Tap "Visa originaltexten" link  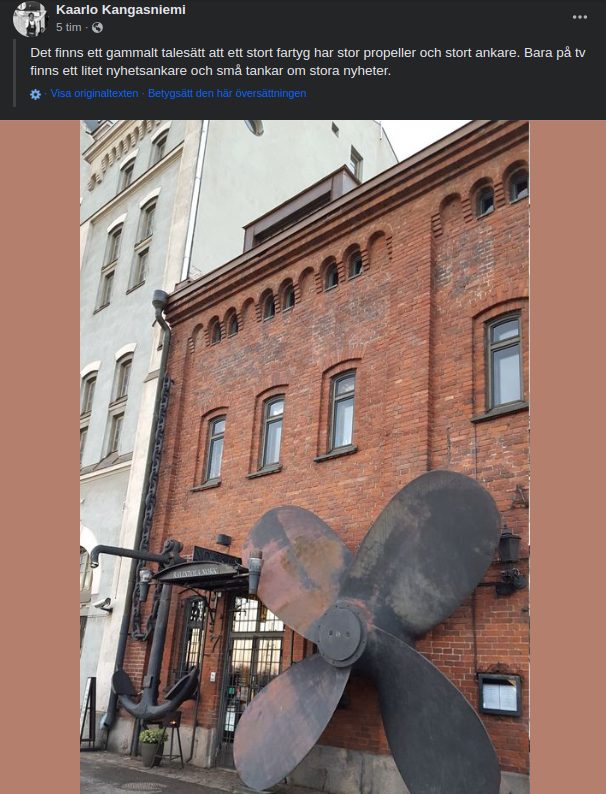point(95,93)
